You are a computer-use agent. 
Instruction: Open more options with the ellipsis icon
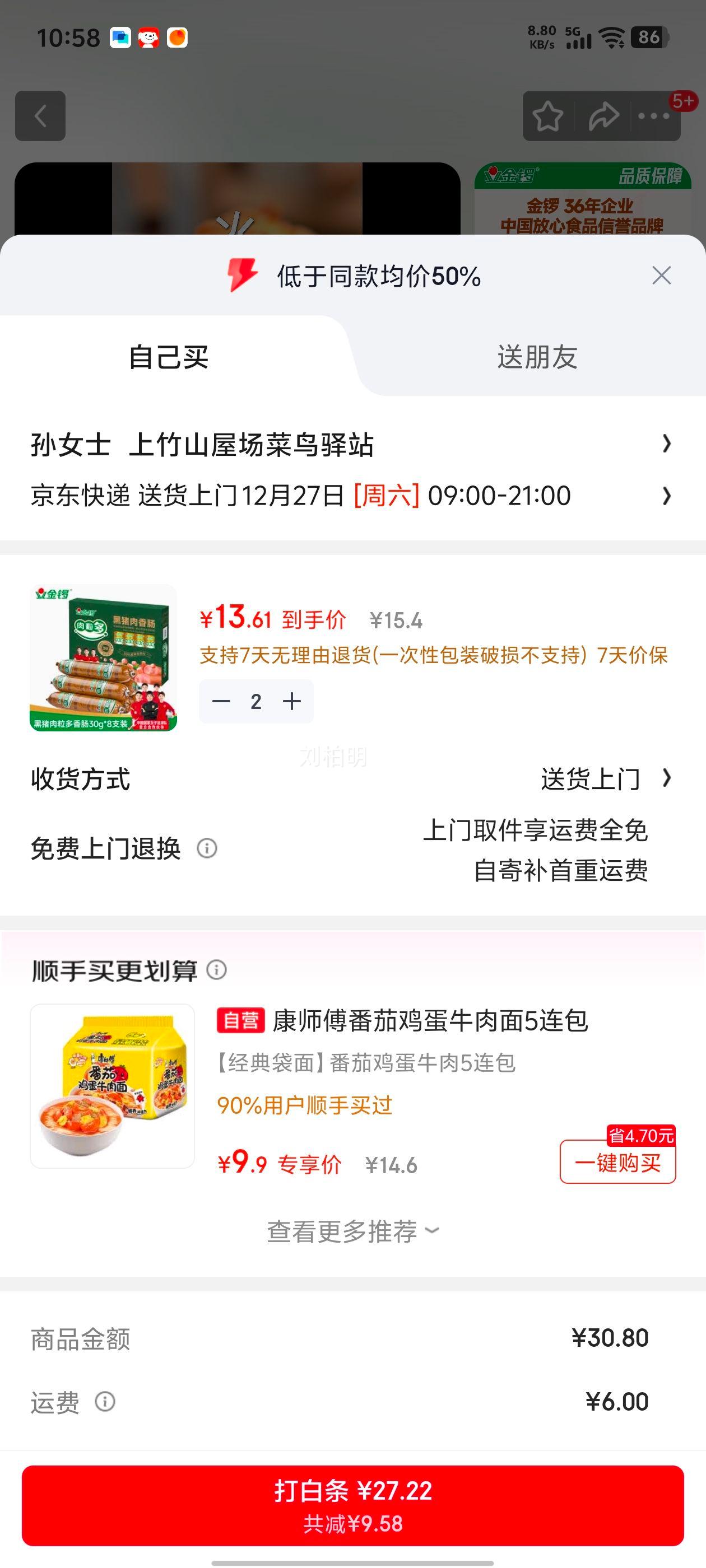click(653, 116)
